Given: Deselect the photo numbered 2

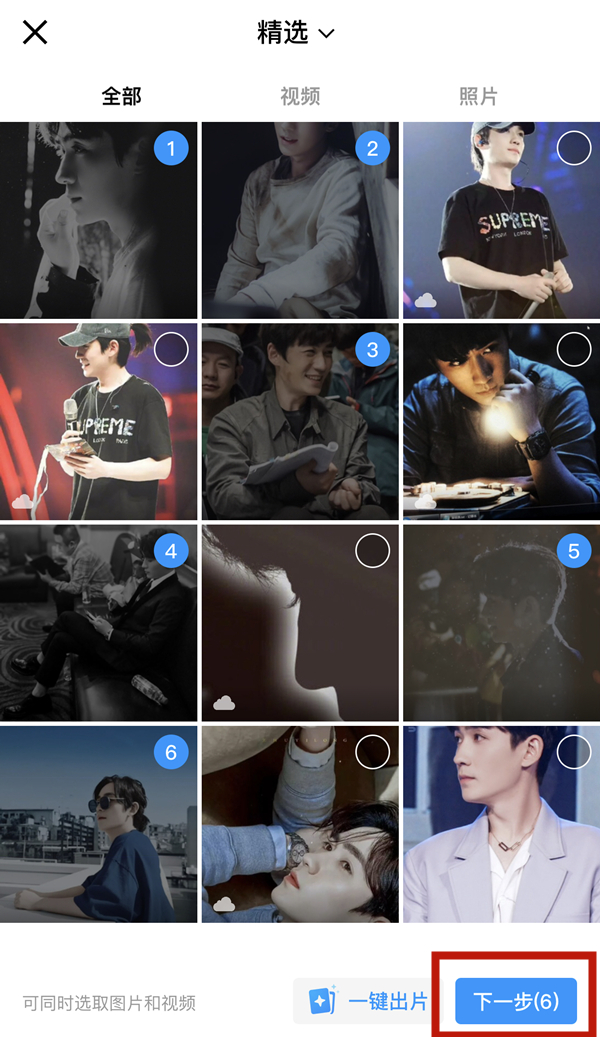Looking at the screenshot, I should tap(372, 149).
